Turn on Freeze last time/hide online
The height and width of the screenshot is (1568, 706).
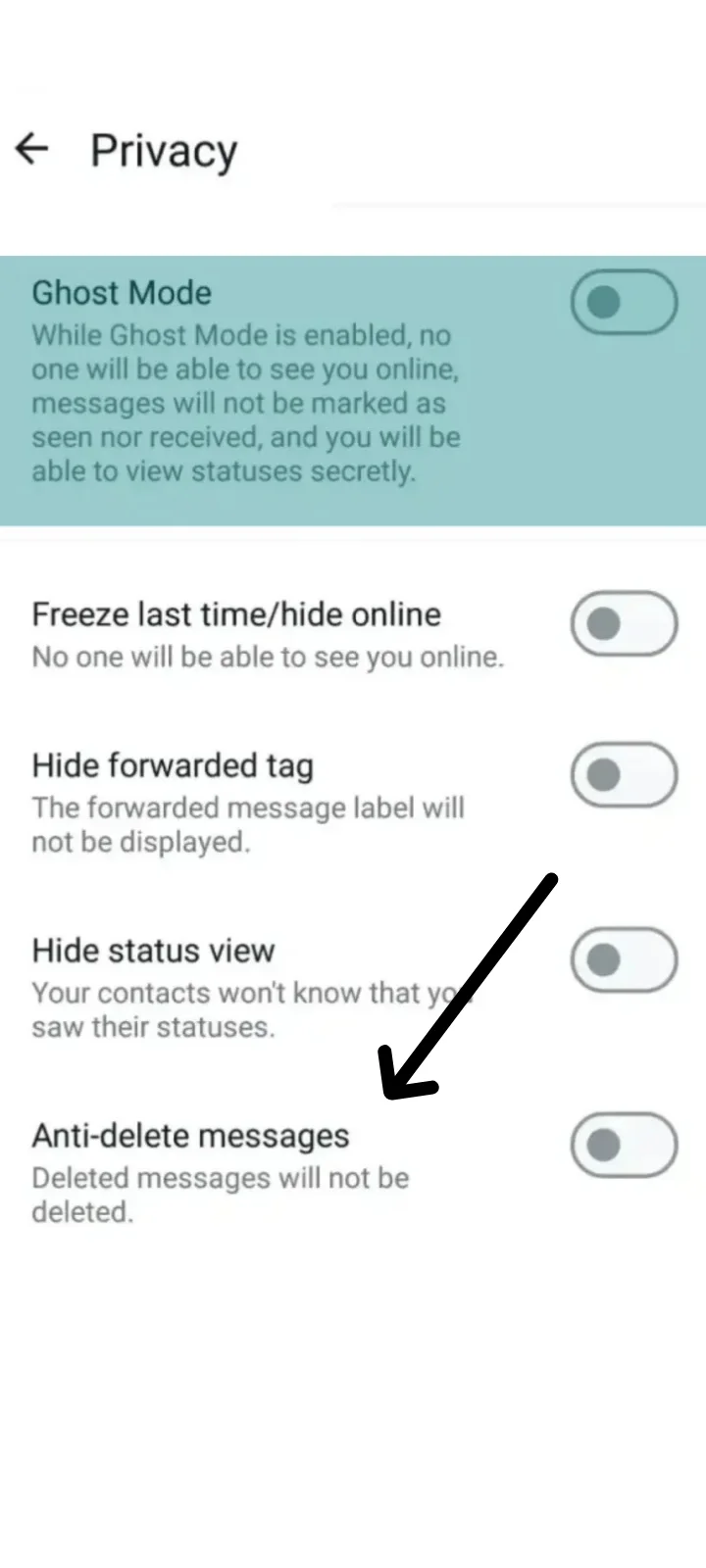624,623
